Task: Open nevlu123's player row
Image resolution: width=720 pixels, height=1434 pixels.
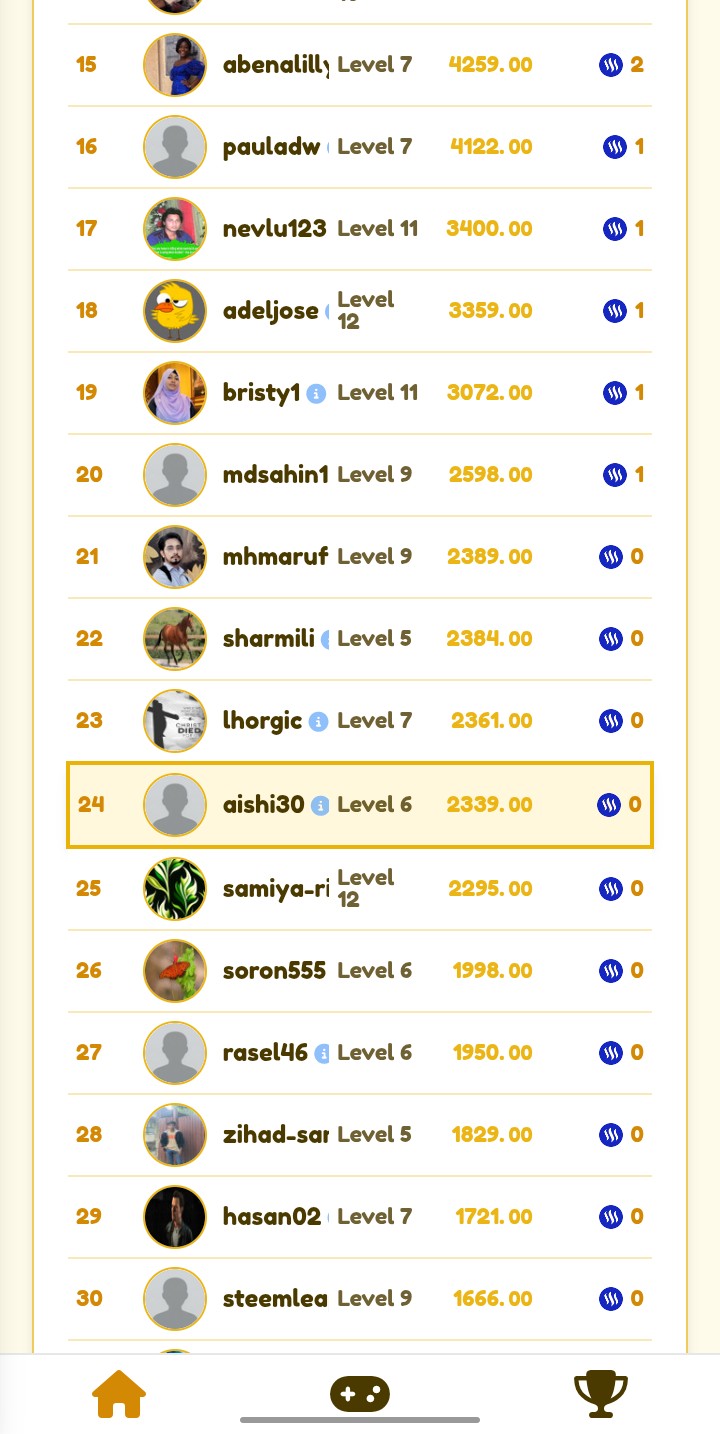Action: click(x=360, y=229)
